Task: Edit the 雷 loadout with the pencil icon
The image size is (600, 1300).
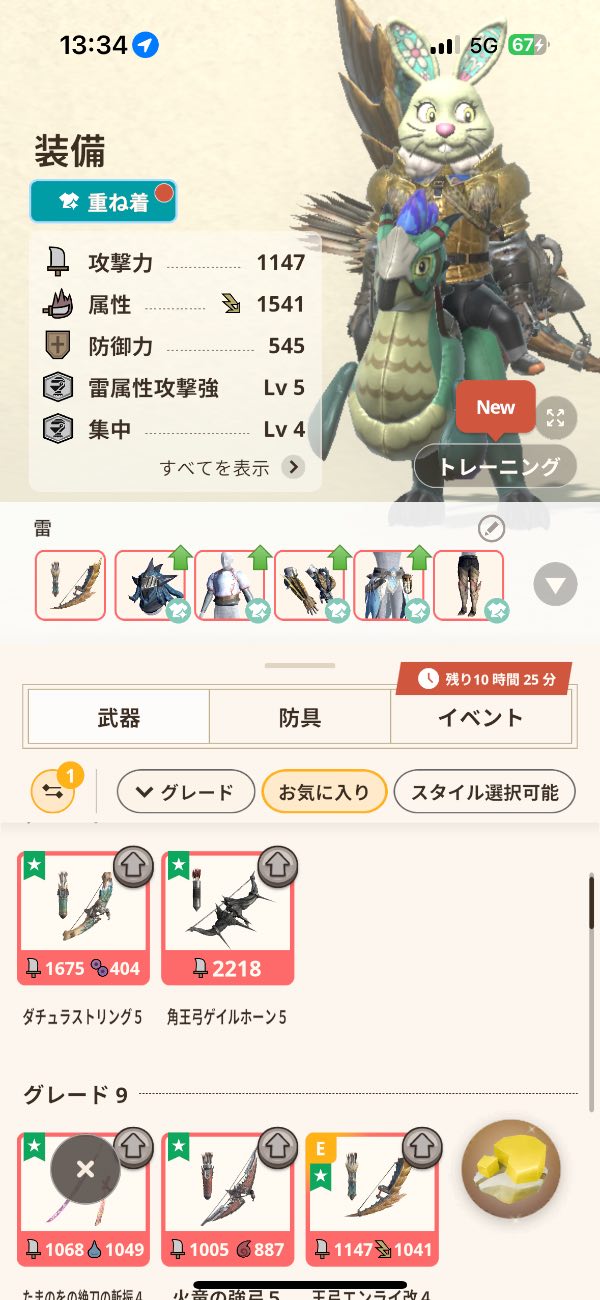Action: coord(491,528)
